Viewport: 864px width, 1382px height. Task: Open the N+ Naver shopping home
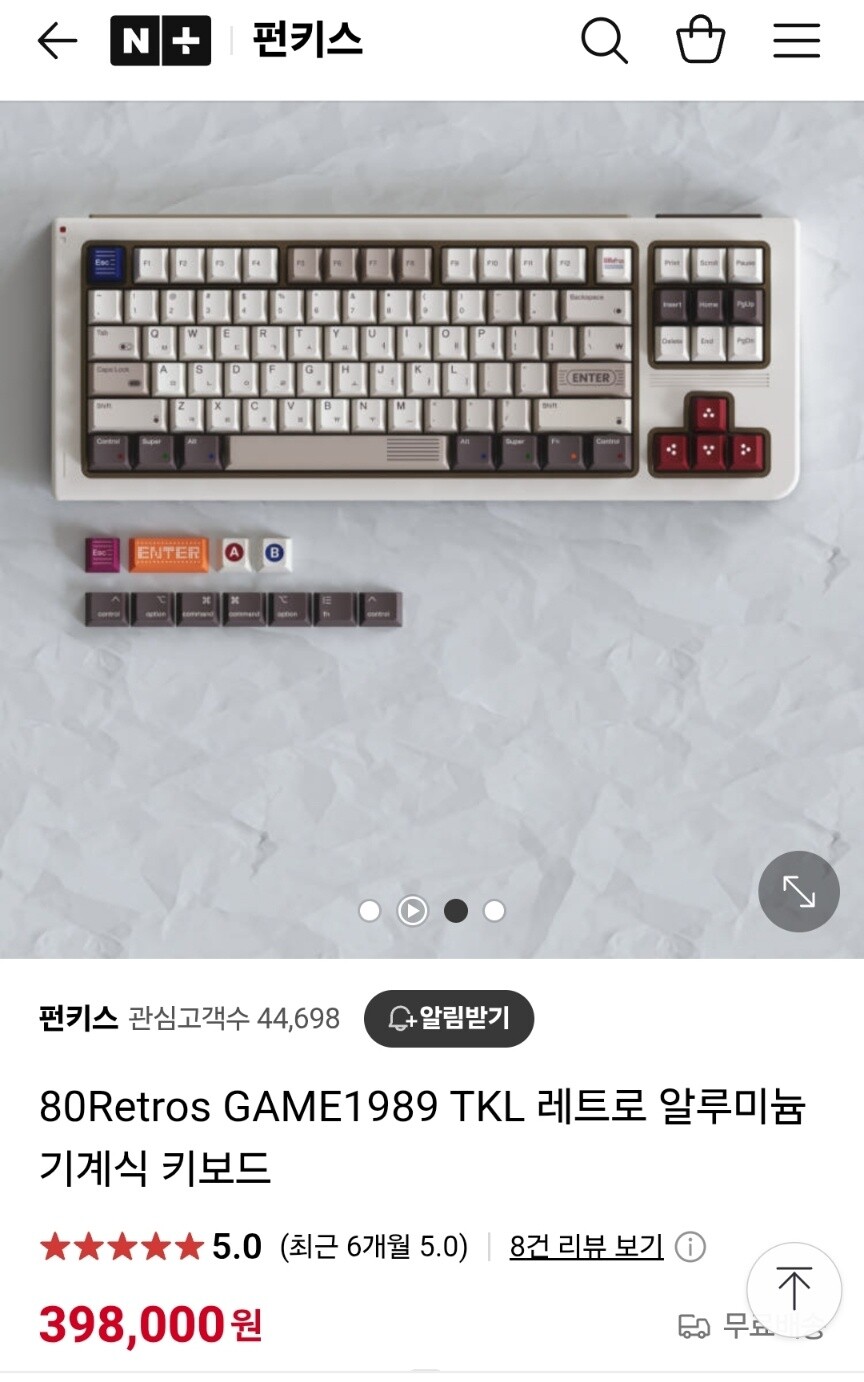point(160,42)
